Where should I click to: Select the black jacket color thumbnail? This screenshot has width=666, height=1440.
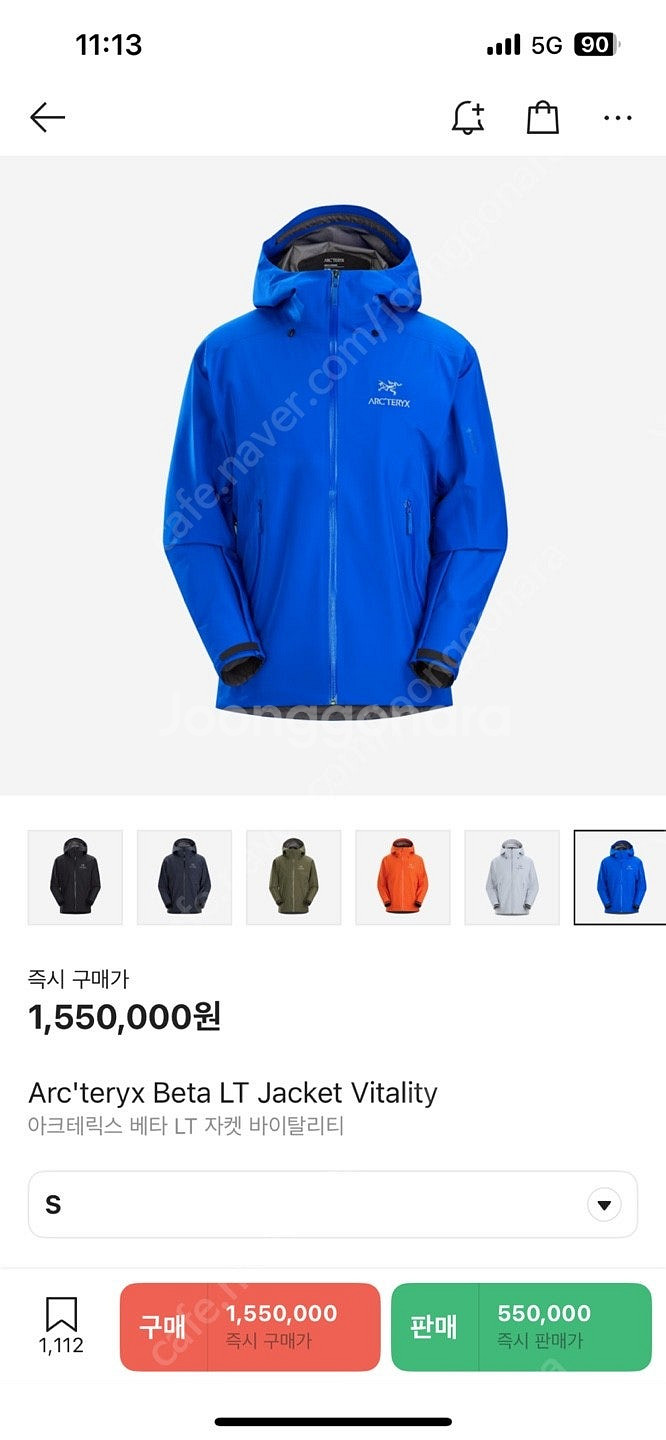75,877
